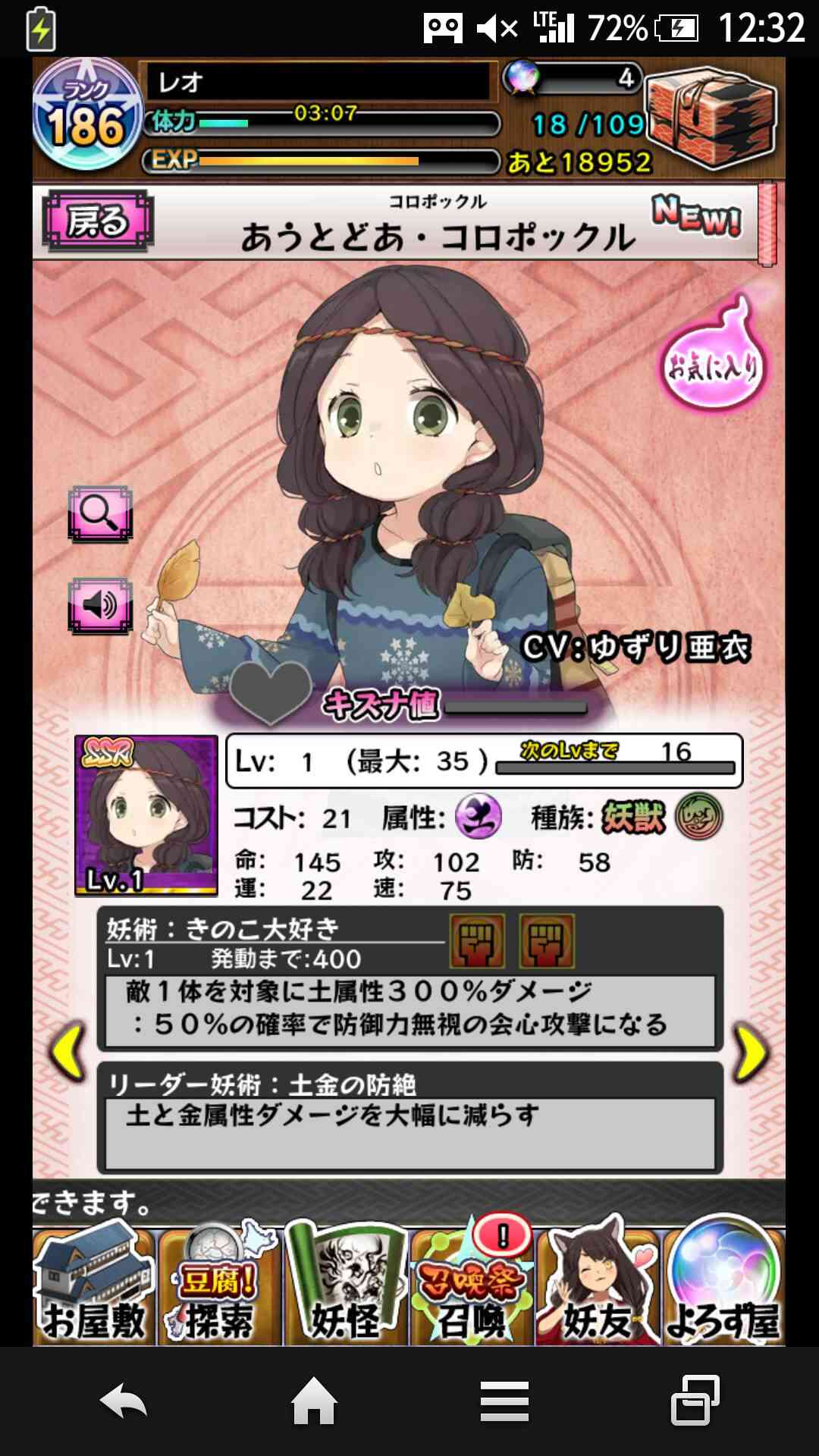Open the magnifier to enlarge the illustration

pos(100,514)
